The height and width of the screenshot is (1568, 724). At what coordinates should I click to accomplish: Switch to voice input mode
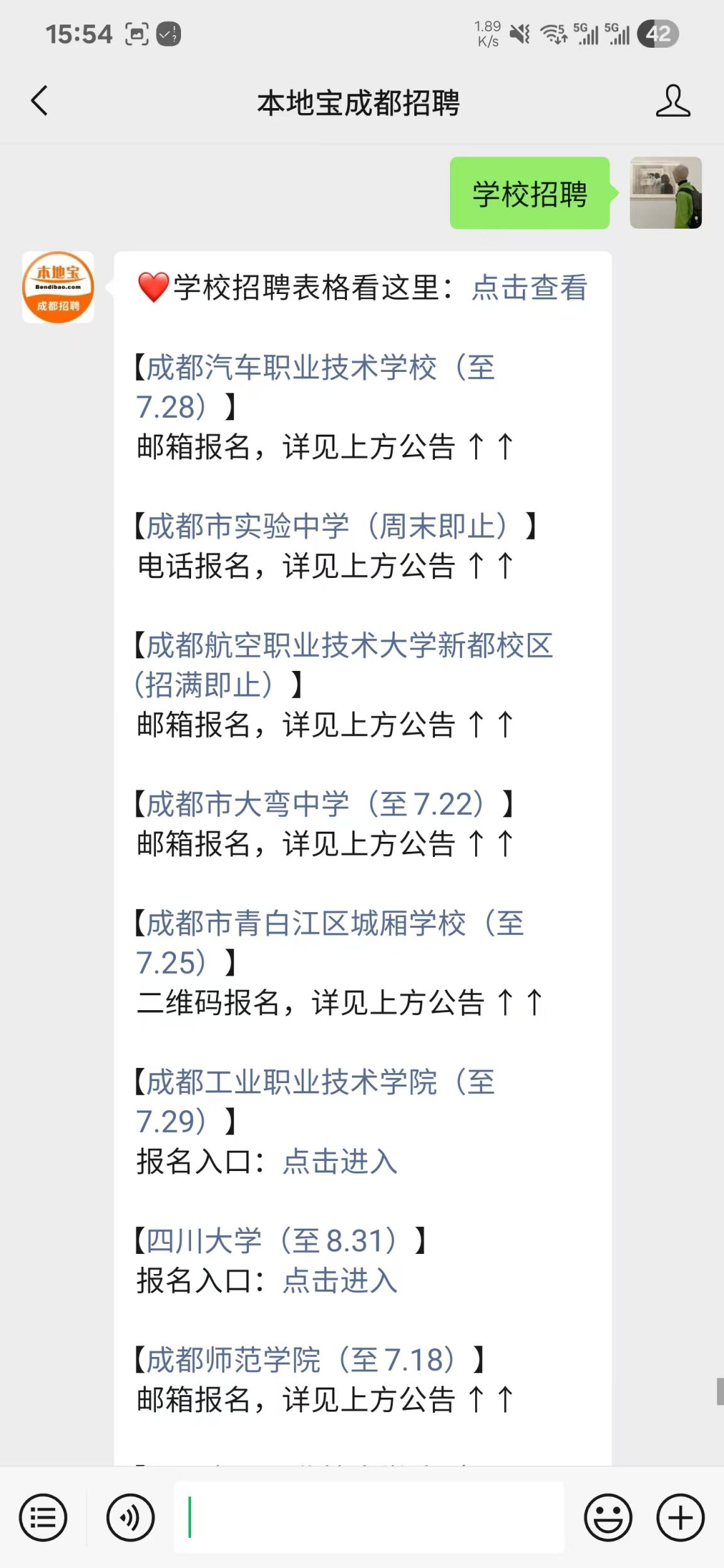[130, 1518]
